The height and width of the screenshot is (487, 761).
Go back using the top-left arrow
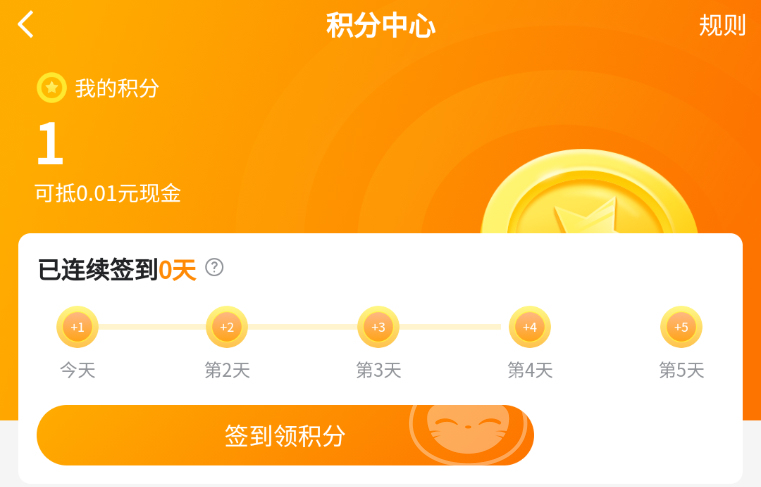point(26,25)
